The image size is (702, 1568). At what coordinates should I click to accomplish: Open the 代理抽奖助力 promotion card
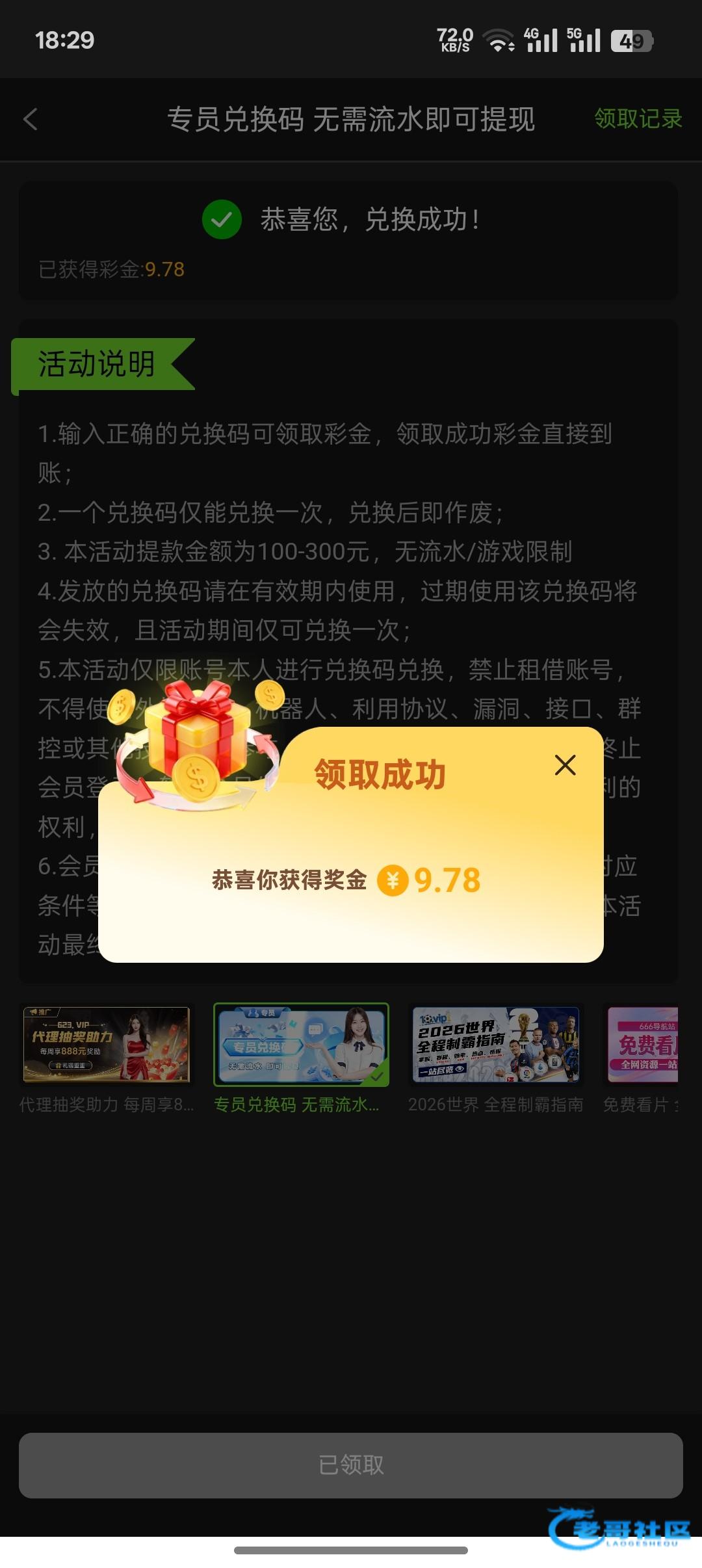click(x=107, y=1045)
